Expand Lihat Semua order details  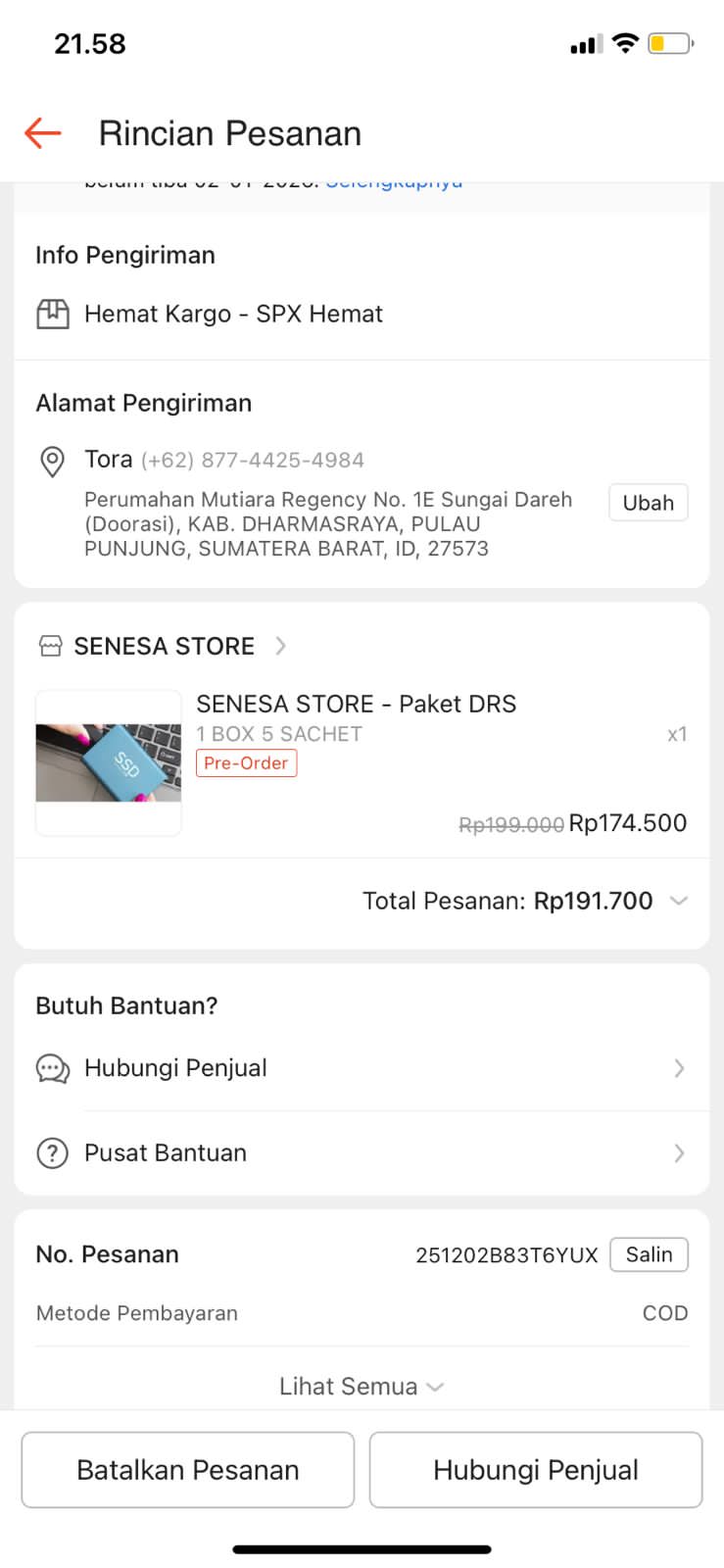point(361,1387)
